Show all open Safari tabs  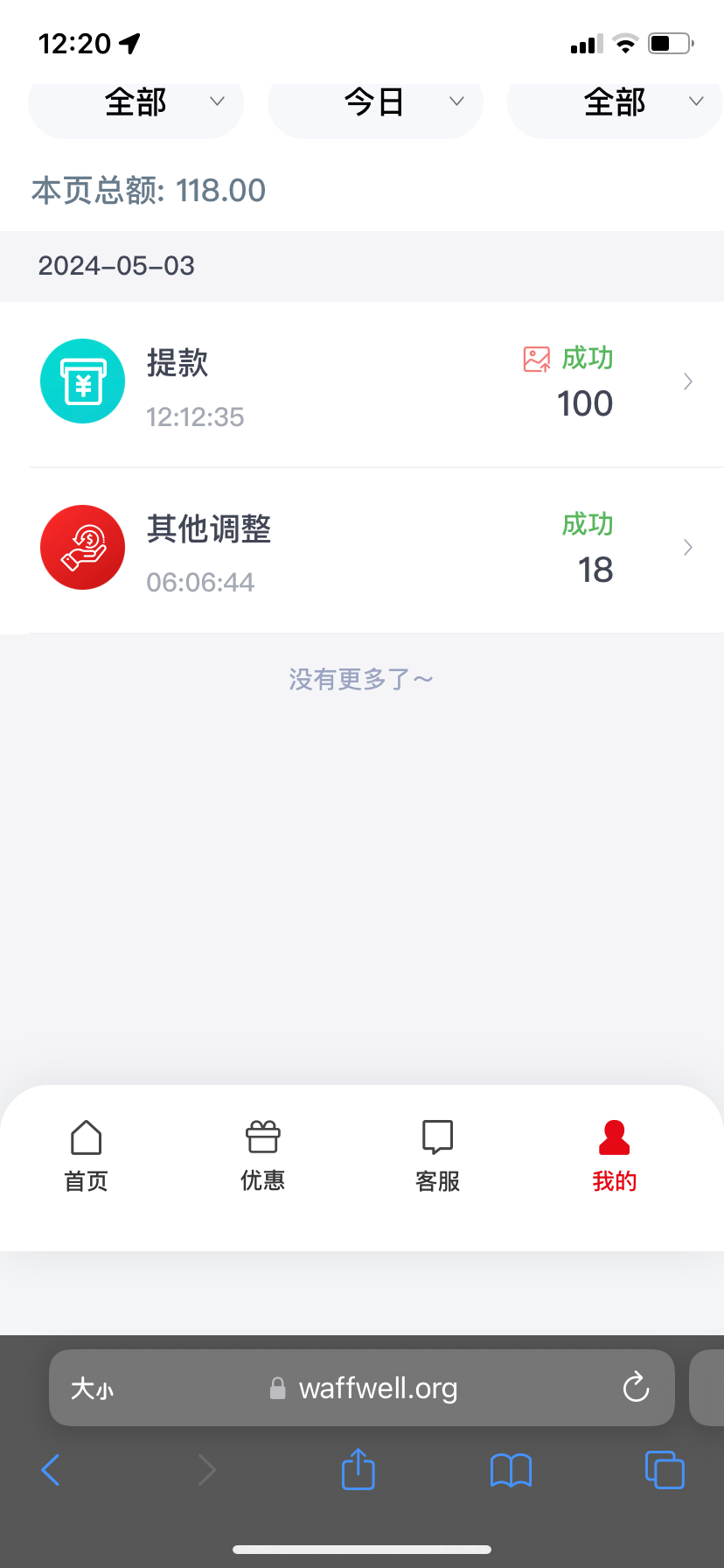pos(665,1470)
